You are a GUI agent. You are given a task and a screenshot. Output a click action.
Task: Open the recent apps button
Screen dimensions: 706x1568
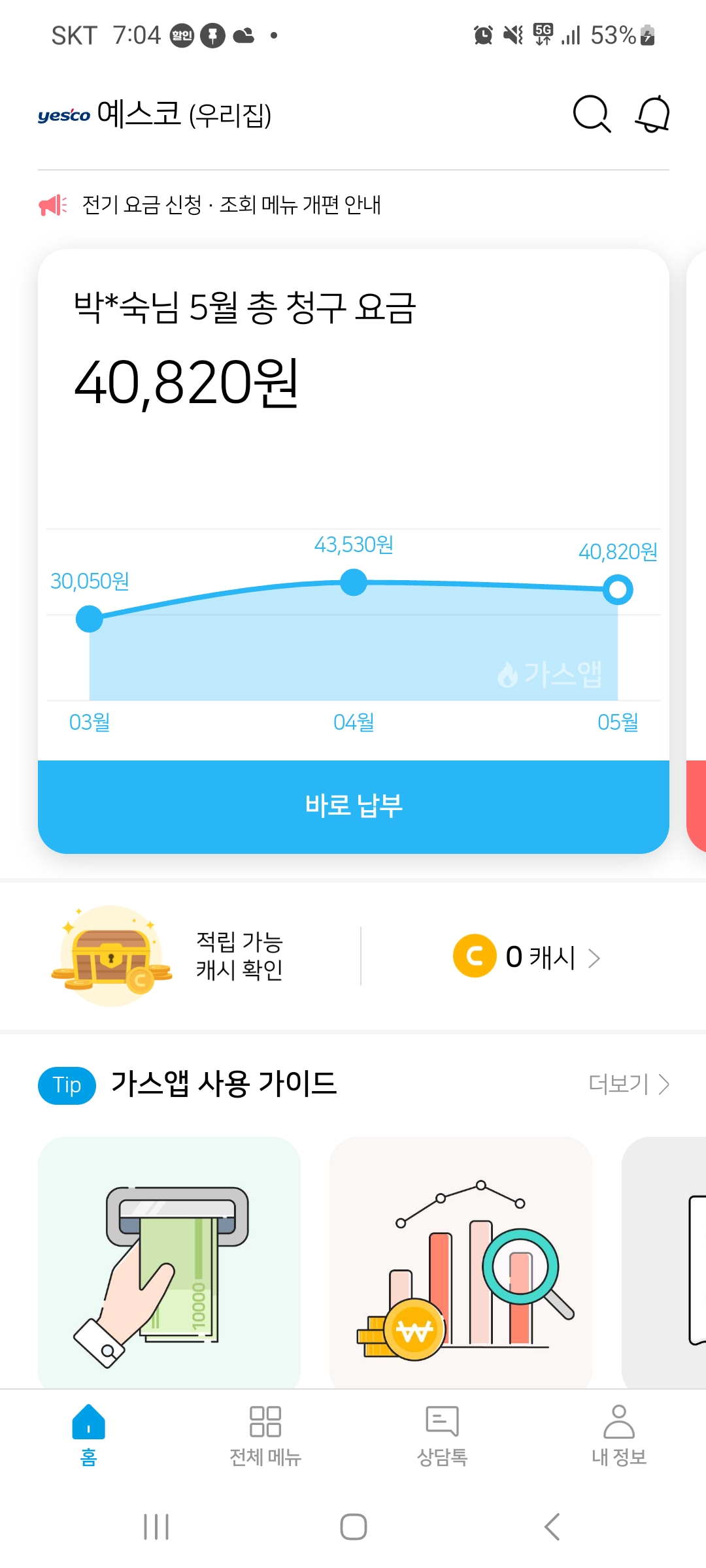[156, 1527]
